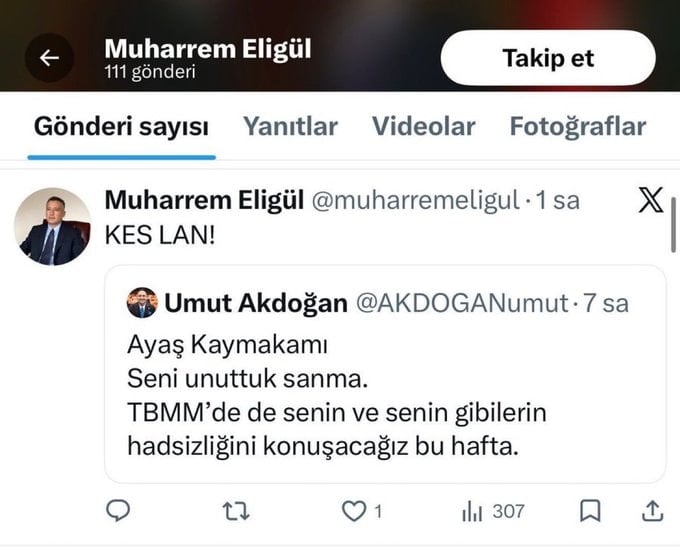This screenshot has height=560, width=680.
Task: Share Muharrem Eligül's post
Action: (x=651, y=511)
